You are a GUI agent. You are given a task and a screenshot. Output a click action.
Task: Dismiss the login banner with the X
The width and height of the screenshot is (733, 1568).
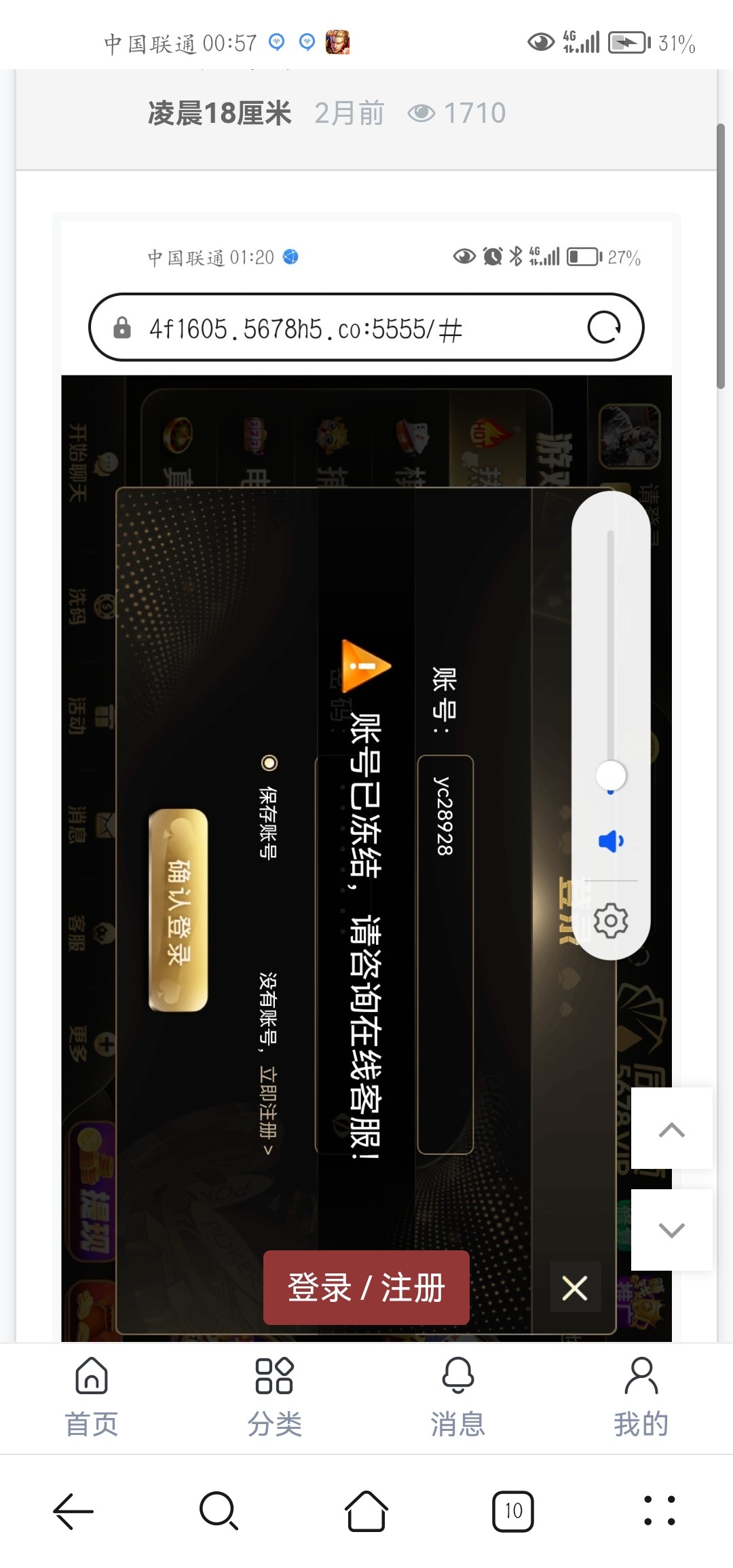pos(575,1288)
